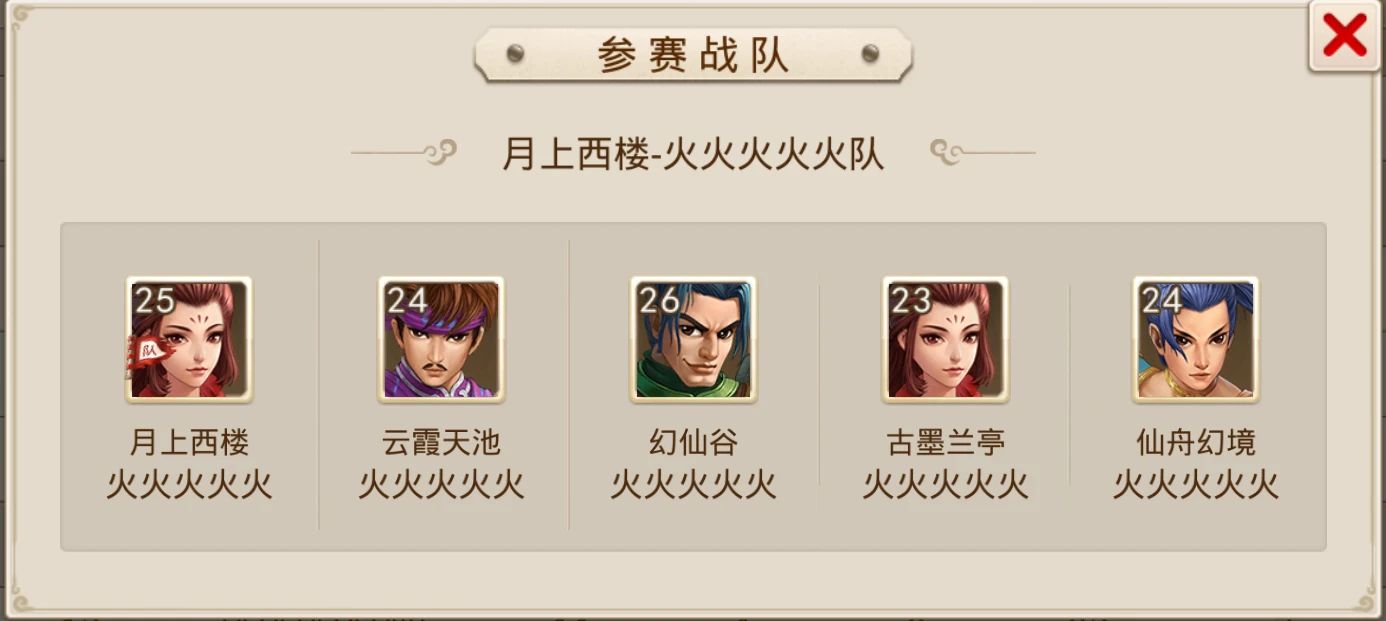
Task: View member 云霞天池's avatar
Action: click(x=441, y=340)
